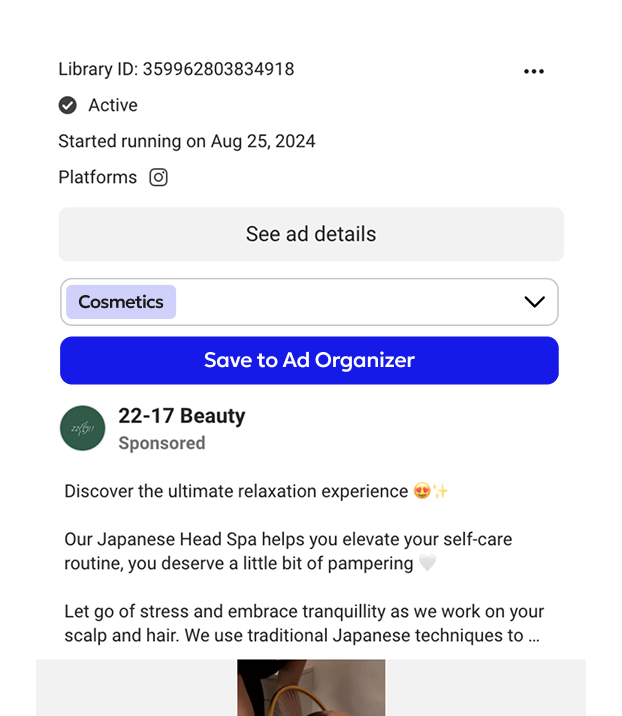Image resolution: width=622 pixels, height=716 pixels.
Task: Expand the Cosmetics category dropdown
Action: [x=533, y=302]
